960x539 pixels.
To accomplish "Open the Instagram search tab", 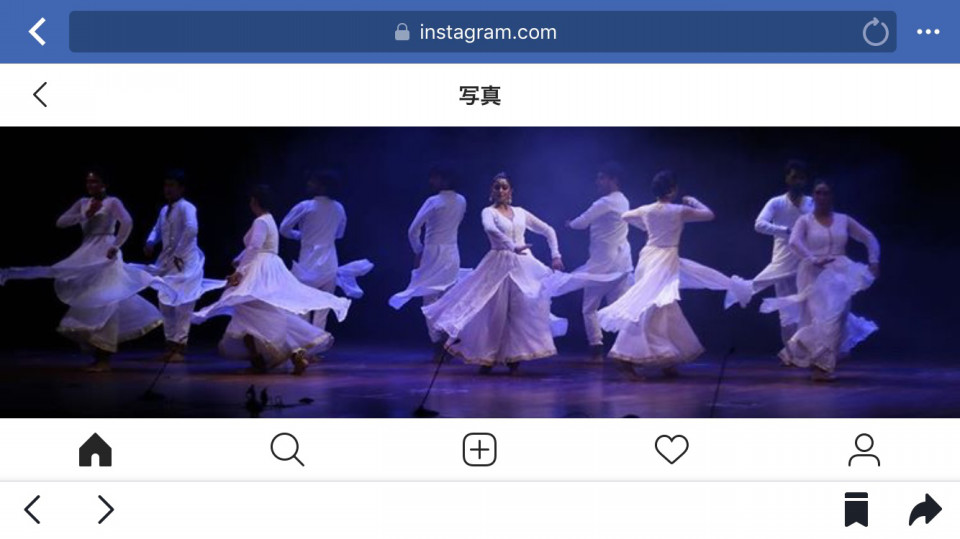I will tap(287, 450).
